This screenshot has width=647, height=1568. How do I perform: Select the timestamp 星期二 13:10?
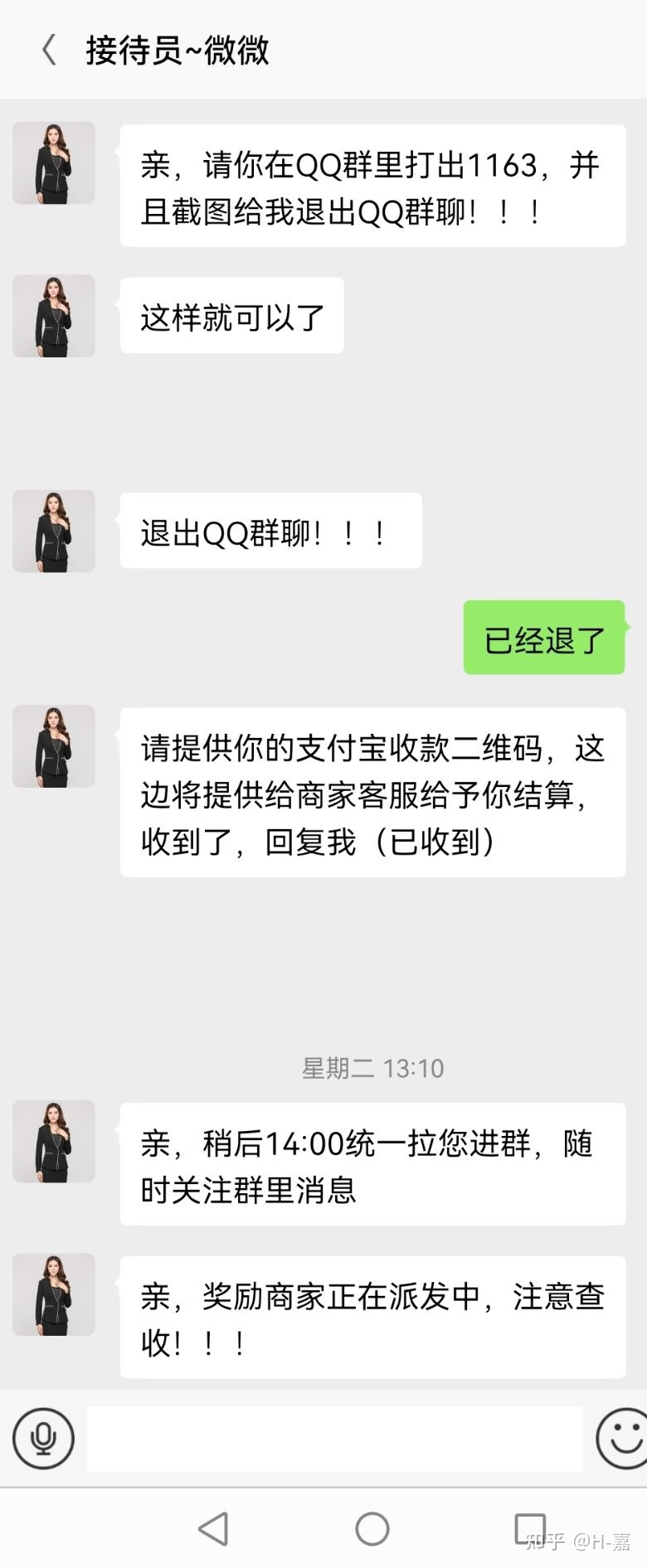pyautogui.click(x=372, y=1069)
